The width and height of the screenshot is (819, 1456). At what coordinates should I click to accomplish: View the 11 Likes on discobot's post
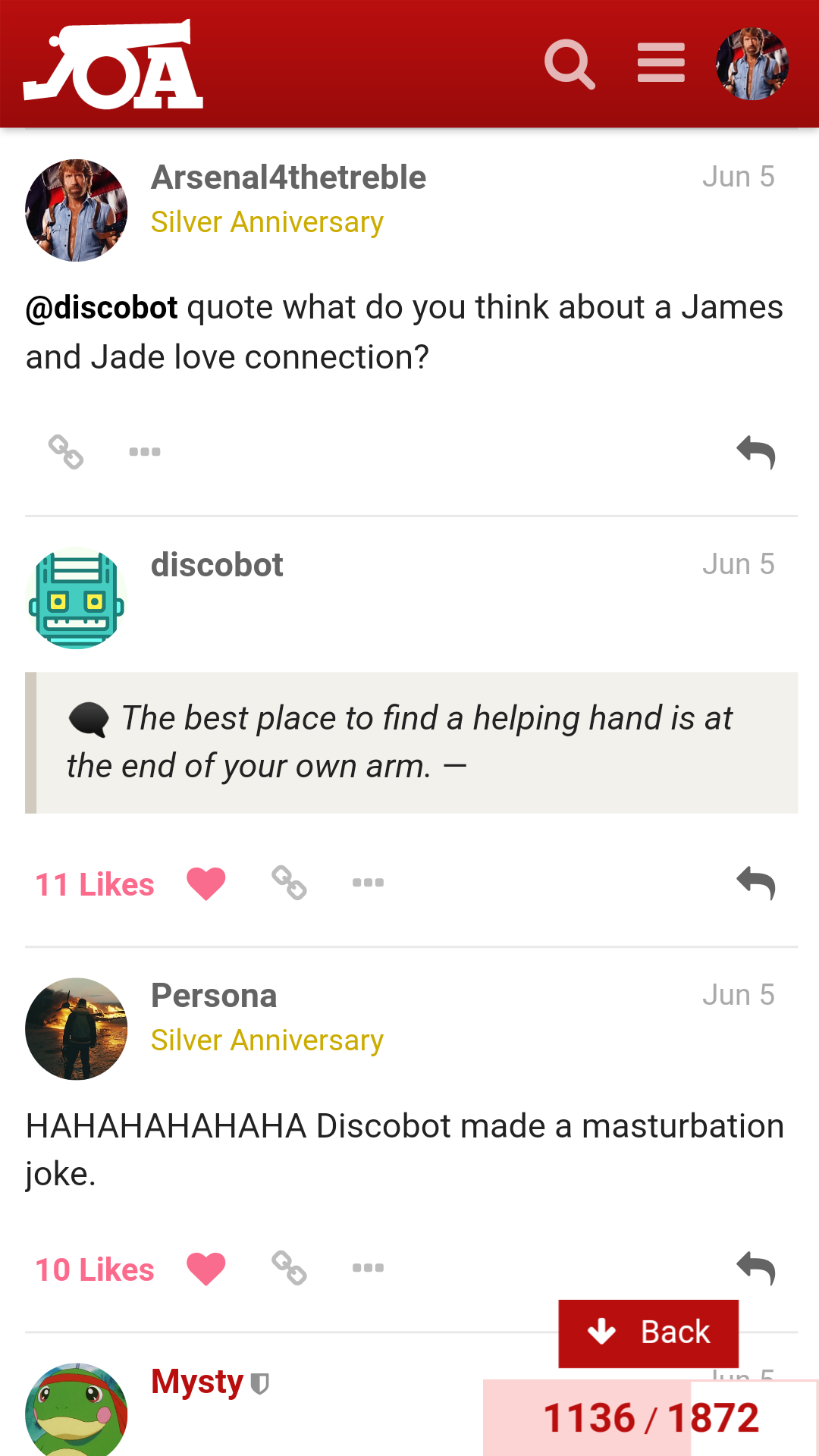pos(95,885)
